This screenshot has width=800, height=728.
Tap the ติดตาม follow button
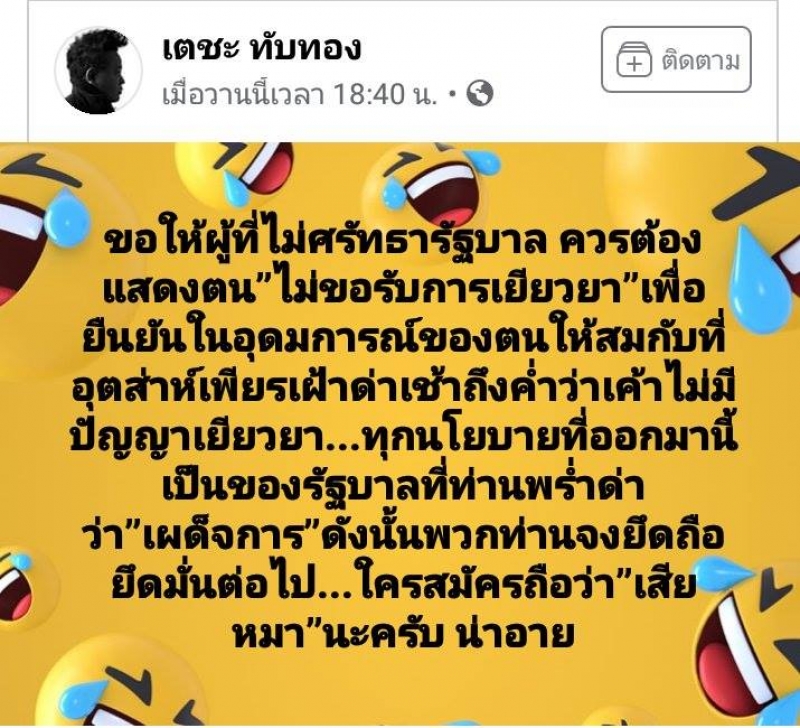point(676,61)
